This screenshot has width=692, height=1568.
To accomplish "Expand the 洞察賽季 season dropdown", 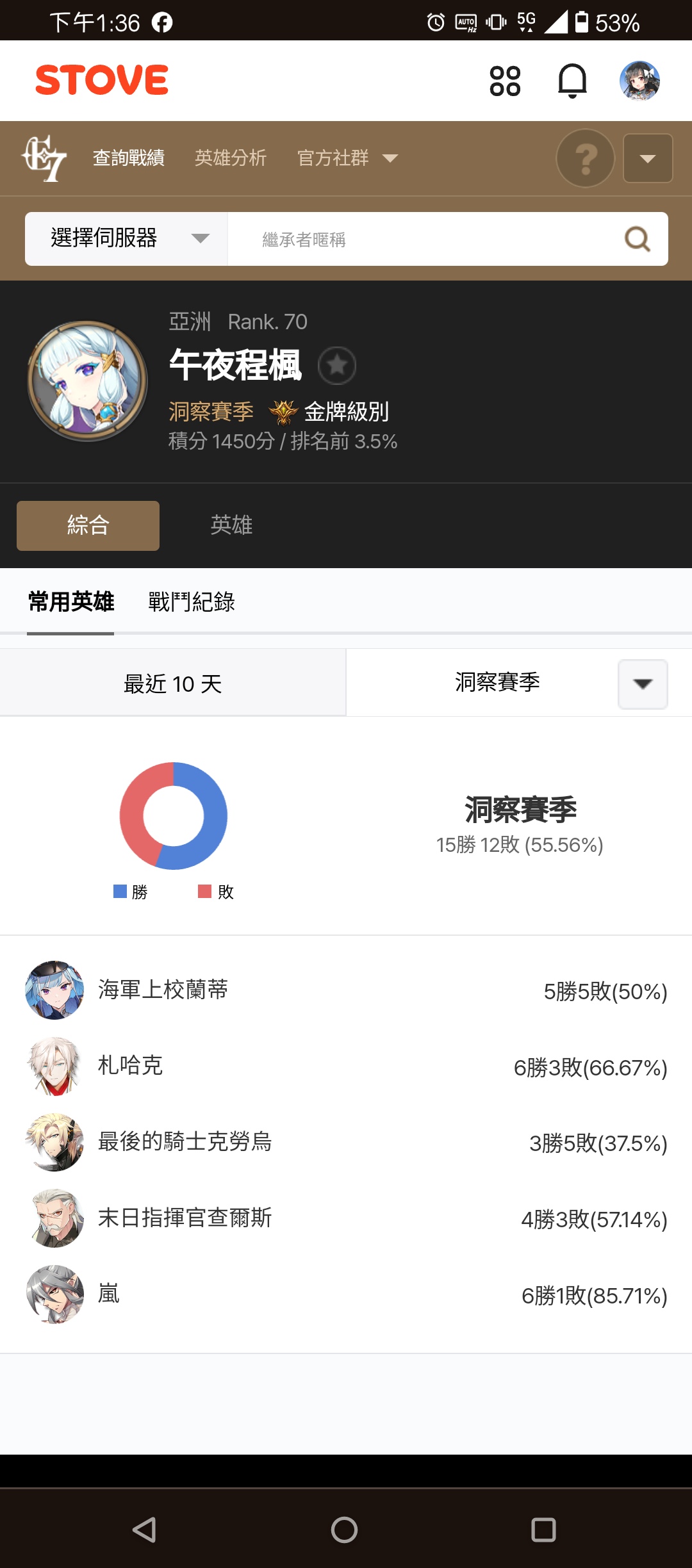I will coord(643,683).
